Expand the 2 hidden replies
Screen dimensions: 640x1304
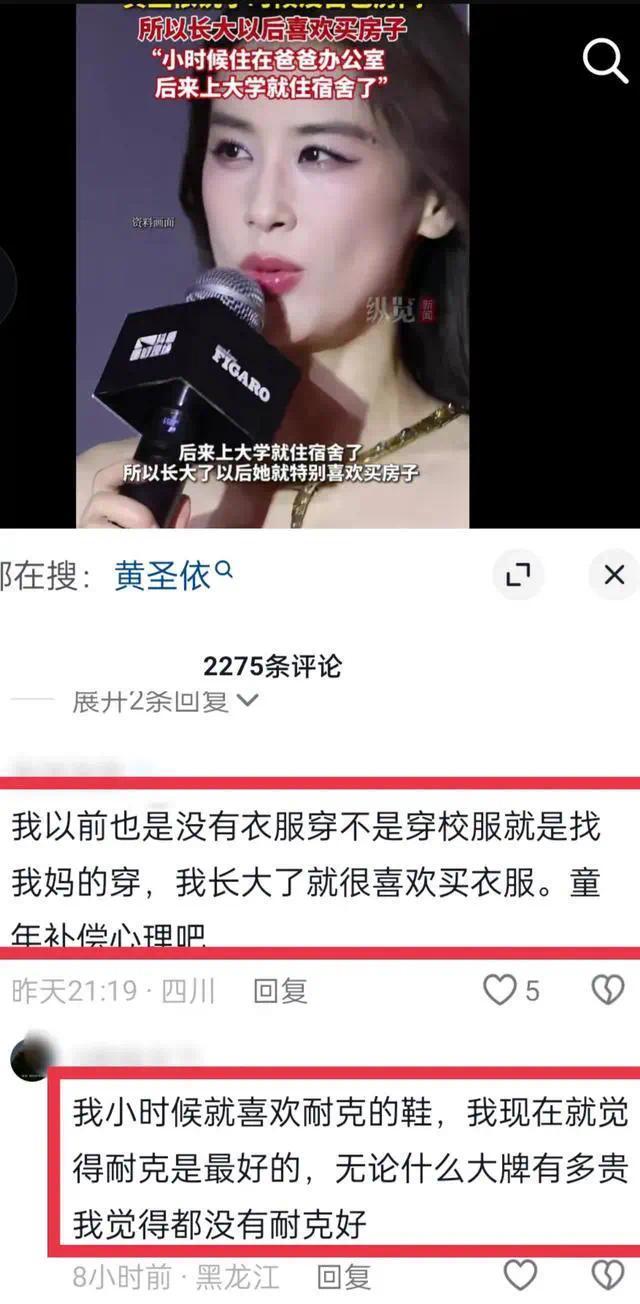[x=165, y=702]
